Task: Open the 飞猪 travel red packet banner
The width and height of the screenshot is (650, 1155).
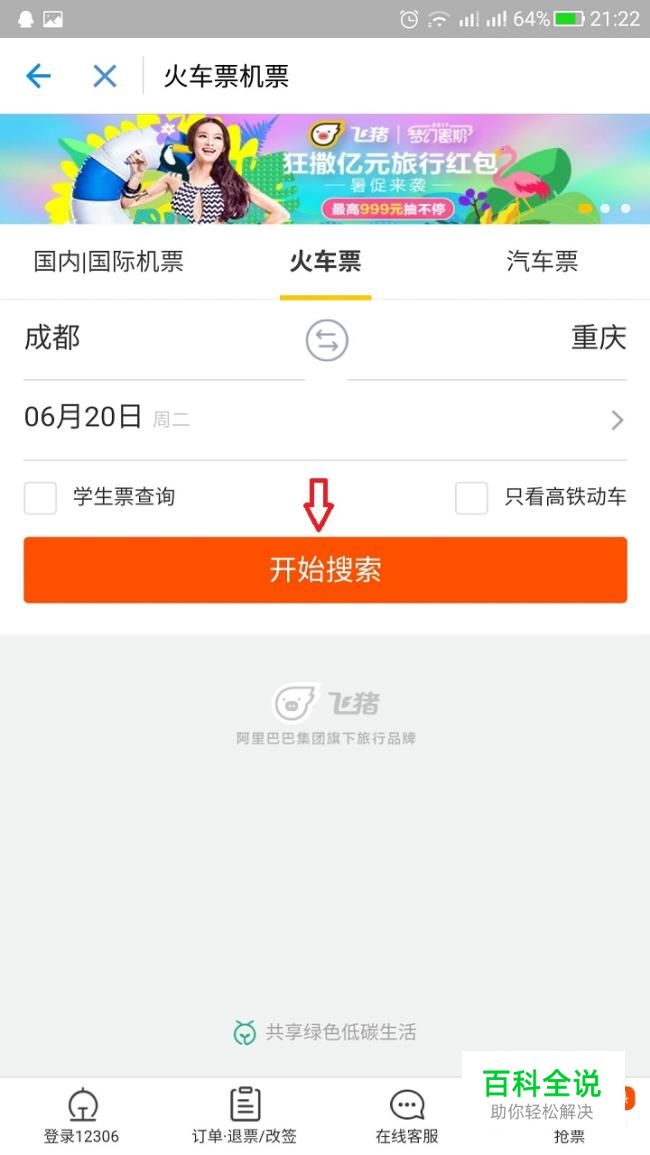Action: coord(325,169)
